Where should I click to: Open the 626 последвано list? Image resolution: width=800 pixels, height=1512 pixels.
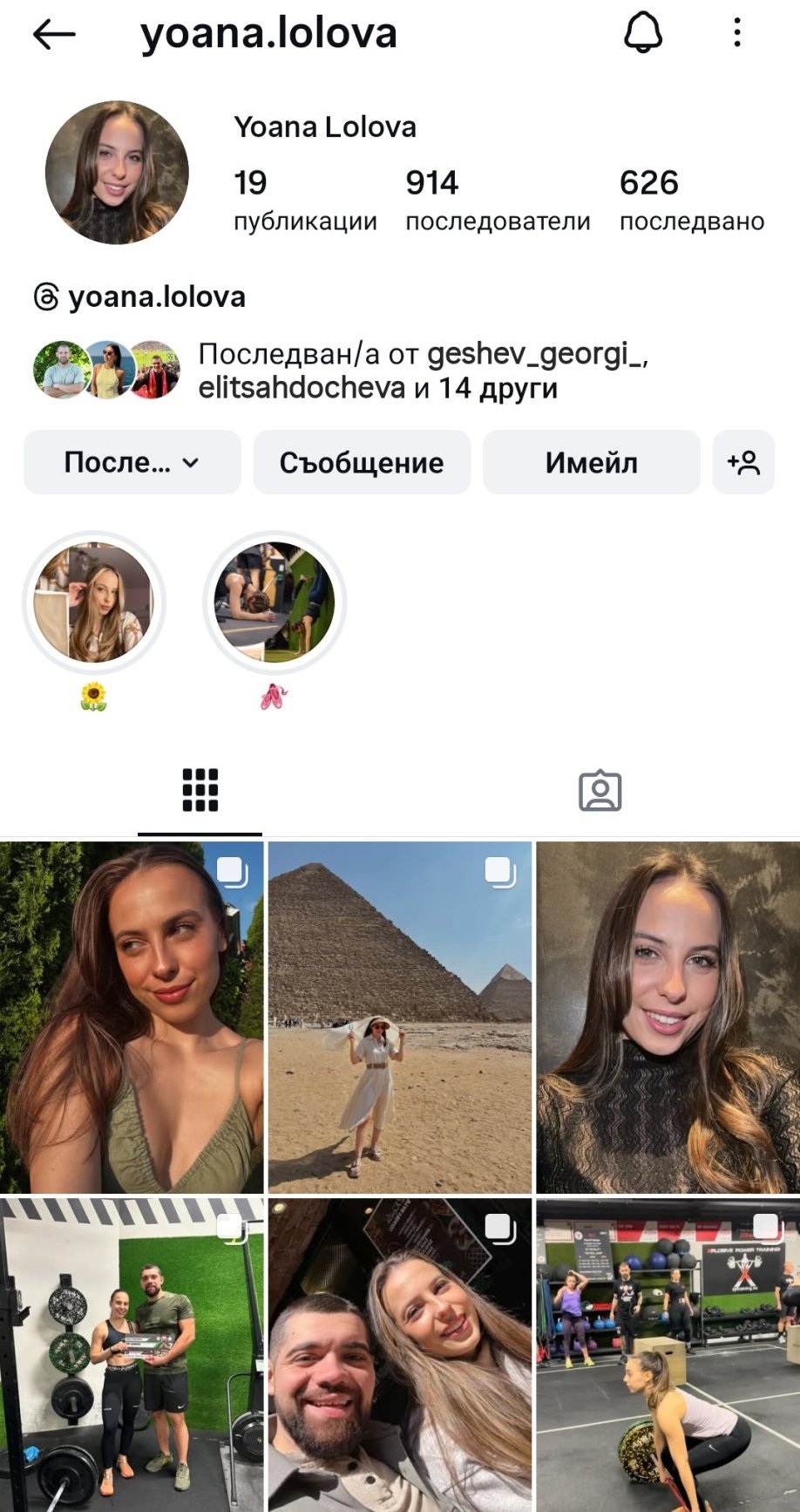coord(692,201)
